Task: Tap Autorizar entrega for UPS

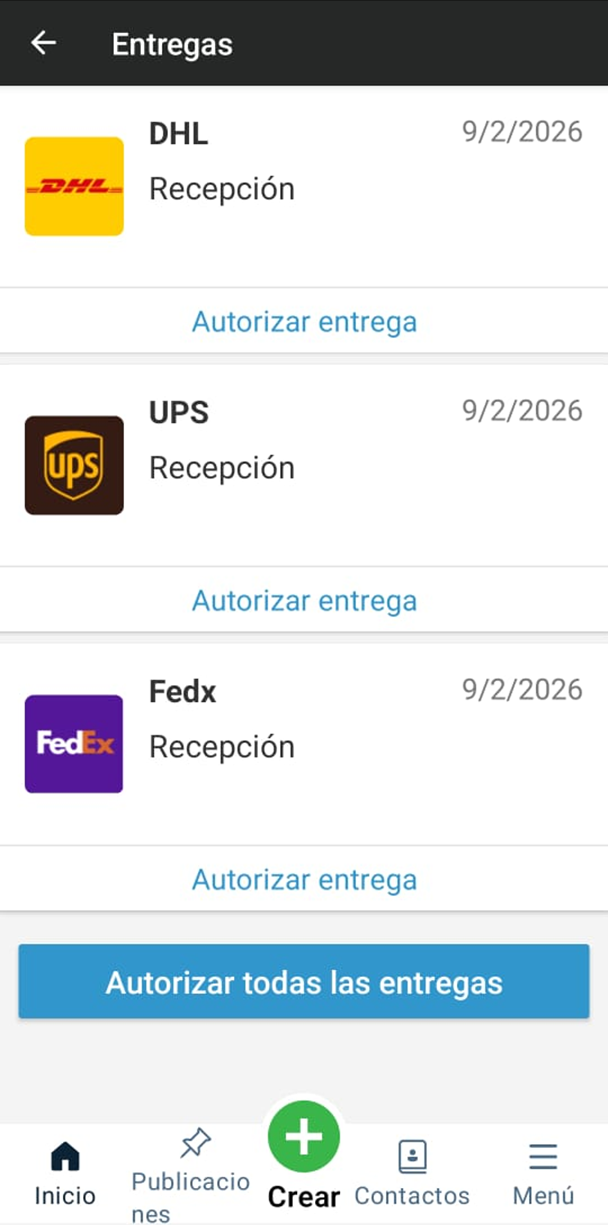Action: [304, 601]
